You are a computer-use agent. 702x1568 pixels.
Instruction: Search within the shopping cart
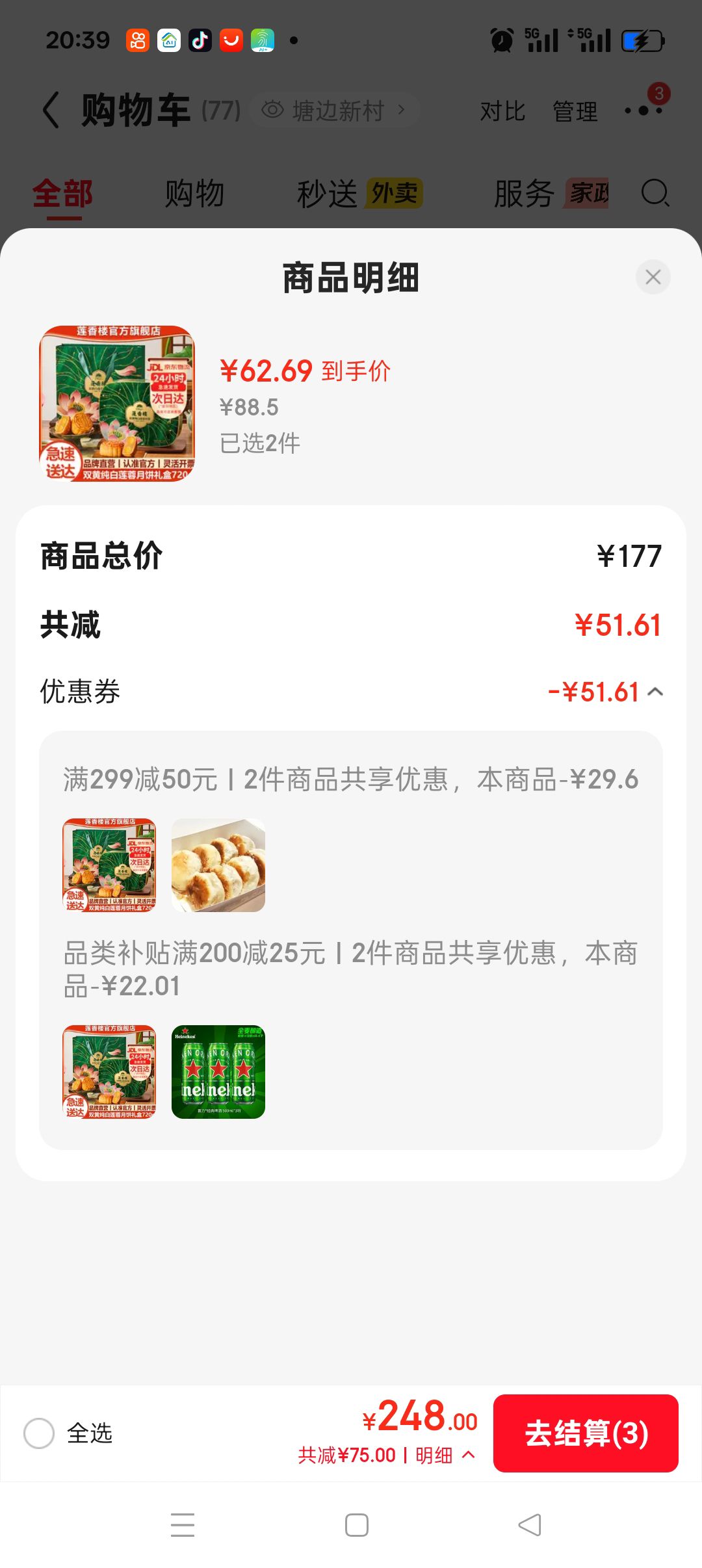(x=655, y=193)
